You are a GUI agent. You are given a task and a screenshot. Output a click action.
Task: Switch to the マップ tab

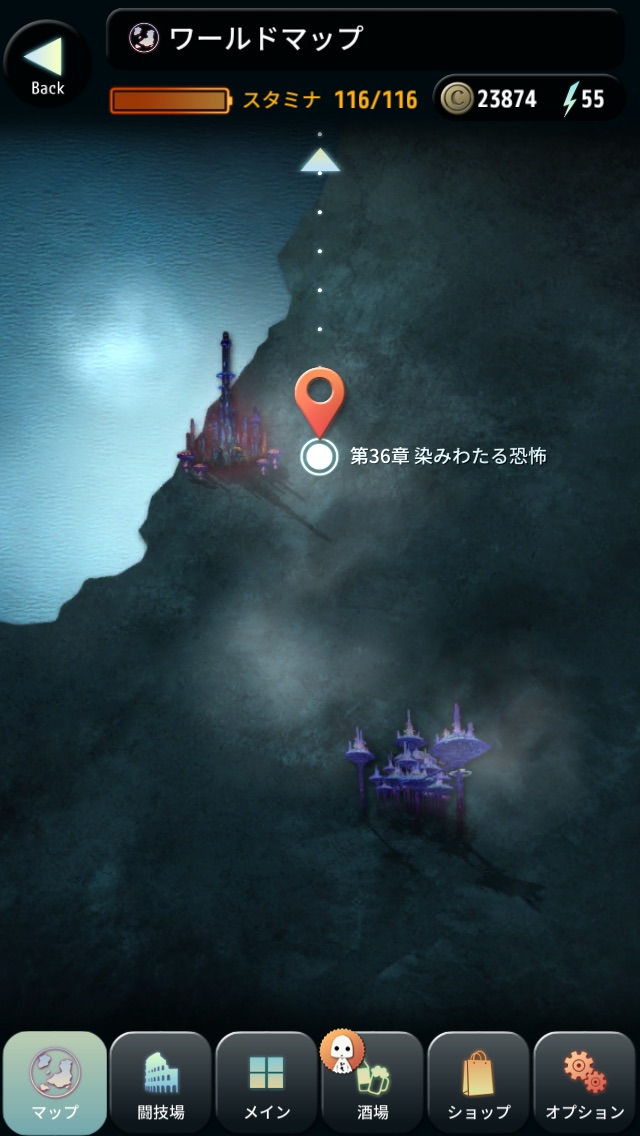tap(55, 1083)
